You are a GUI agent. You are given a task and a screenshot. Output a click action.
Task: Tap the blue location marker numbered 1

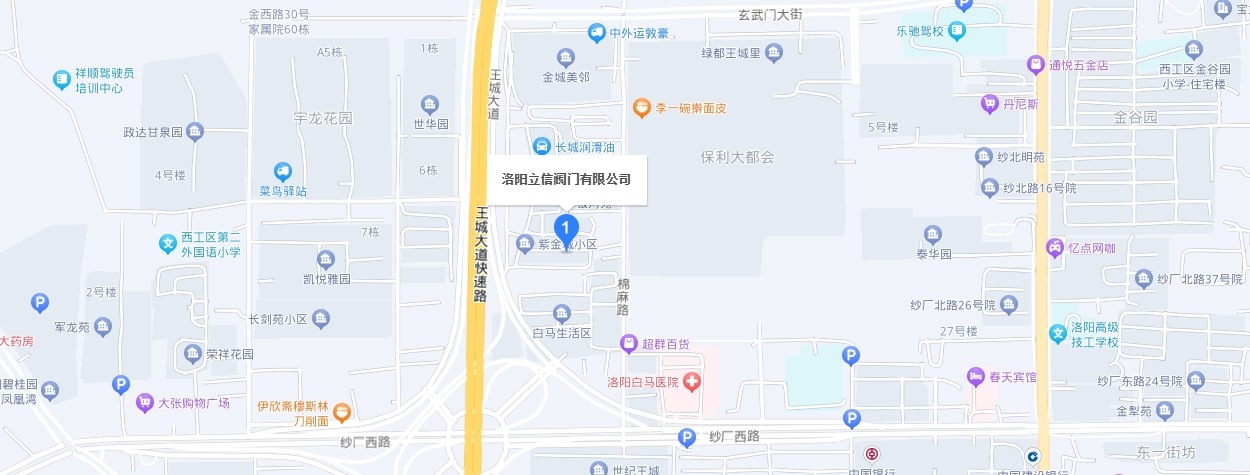pyautogui.click(x=566, y=230)
